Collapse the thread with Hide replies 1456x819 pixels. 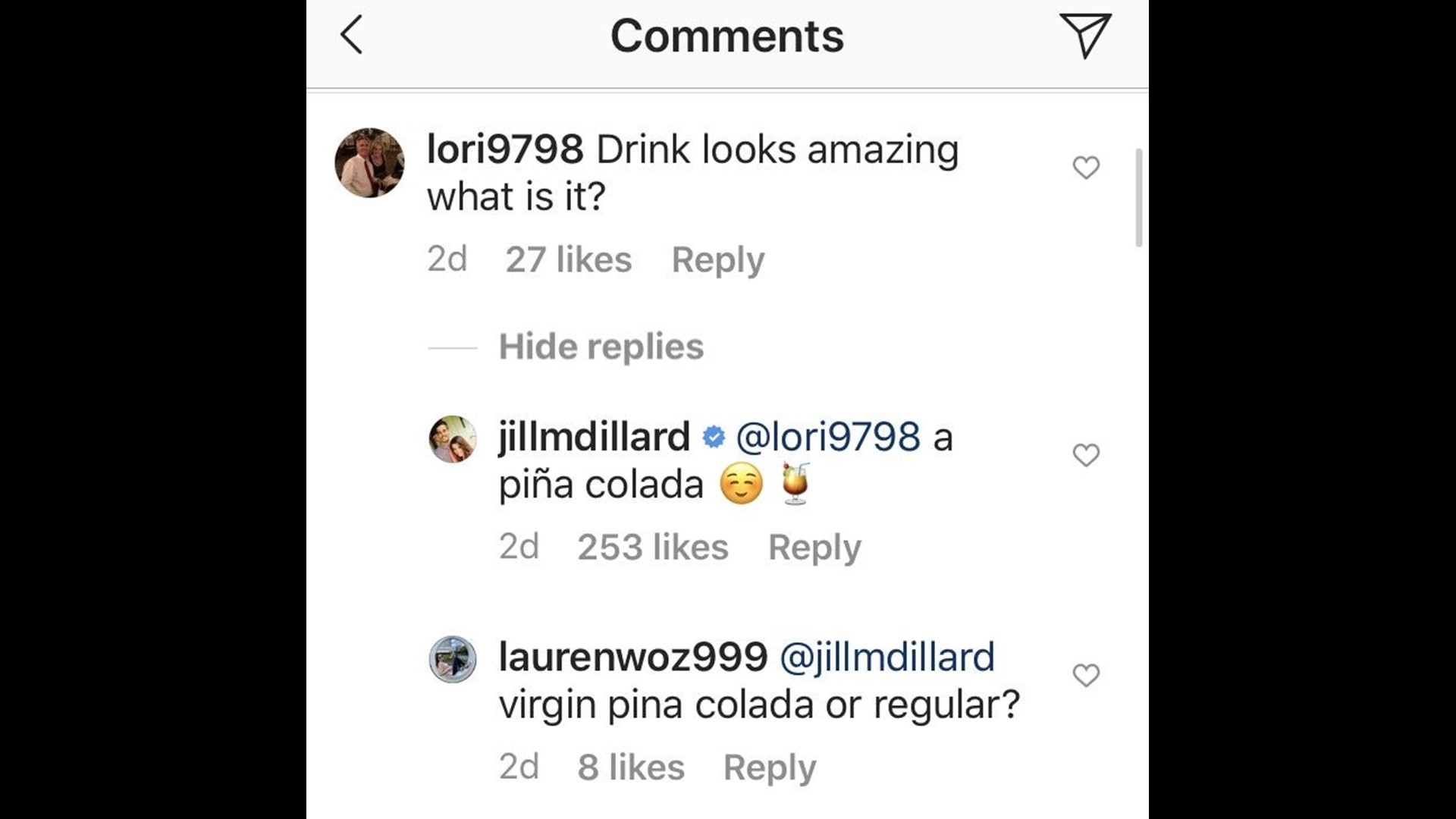pos(601,347)
